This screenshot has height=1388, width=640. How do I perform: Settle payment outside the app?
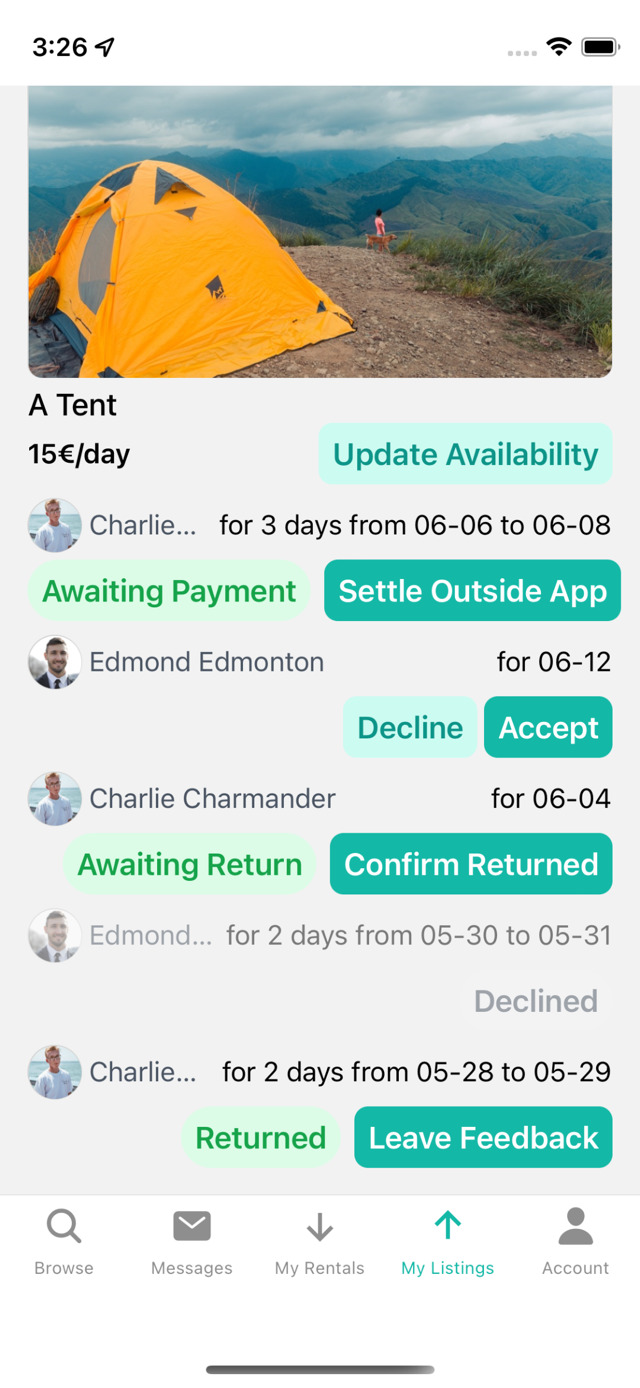click(x=472, y=591)
